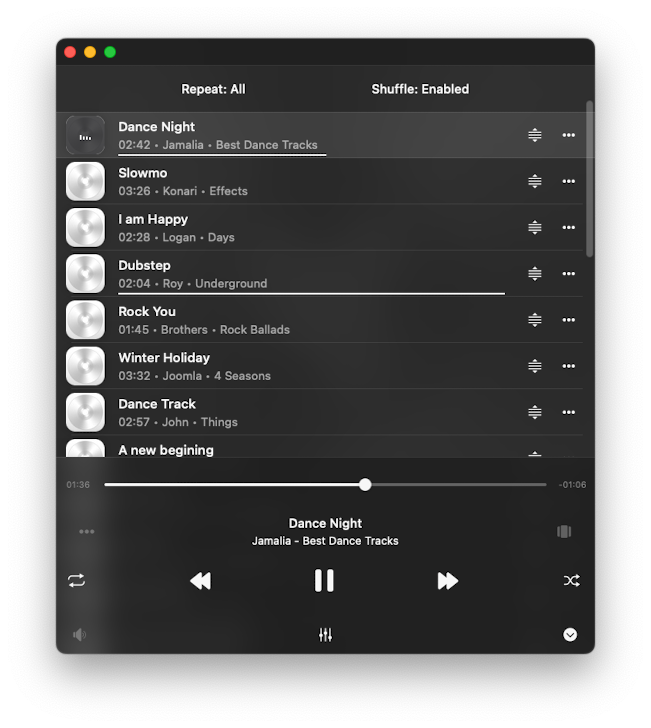Toggle the shuffle icon
The height and width of the screenshot is (728, 651).
(x=571, y=580)
